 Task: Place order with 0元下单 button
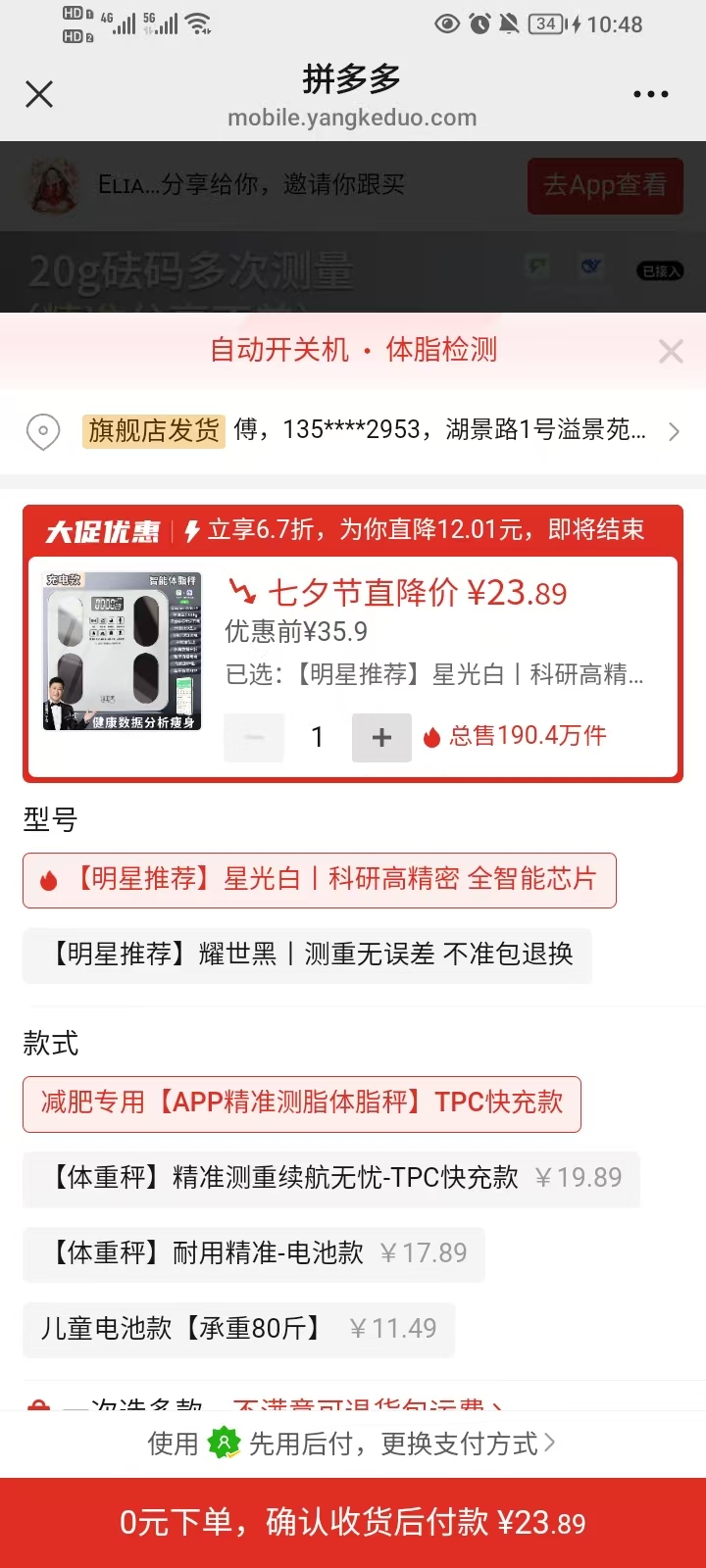(x=353, y=1522)
